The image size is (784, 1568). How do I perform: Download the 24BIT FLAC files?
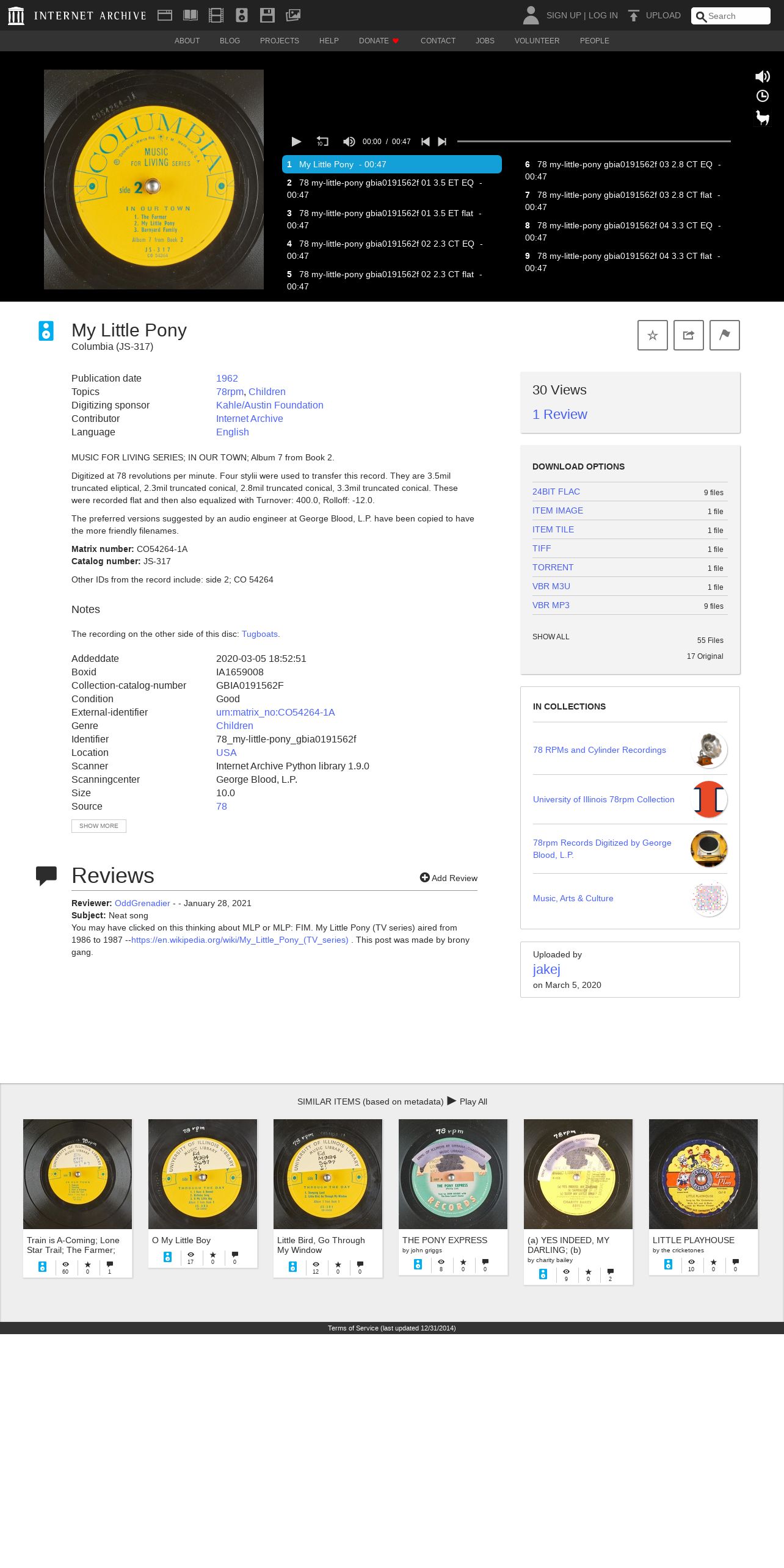point(556,492)
